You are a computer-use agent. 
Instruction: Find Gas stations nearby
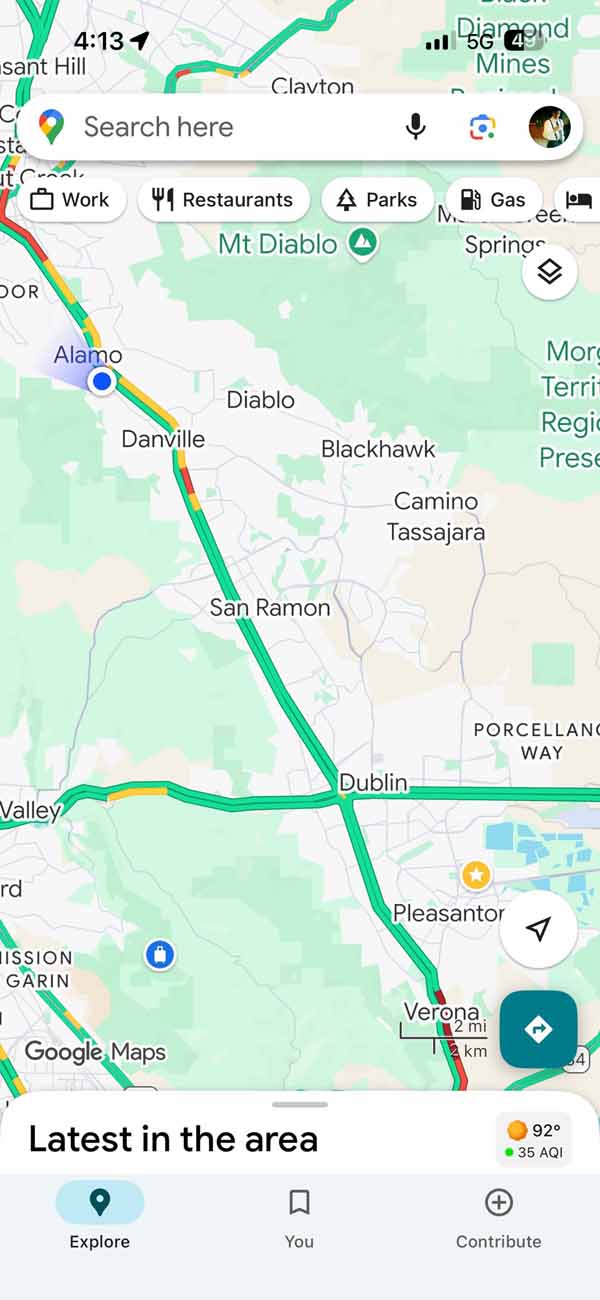(493, 200)
